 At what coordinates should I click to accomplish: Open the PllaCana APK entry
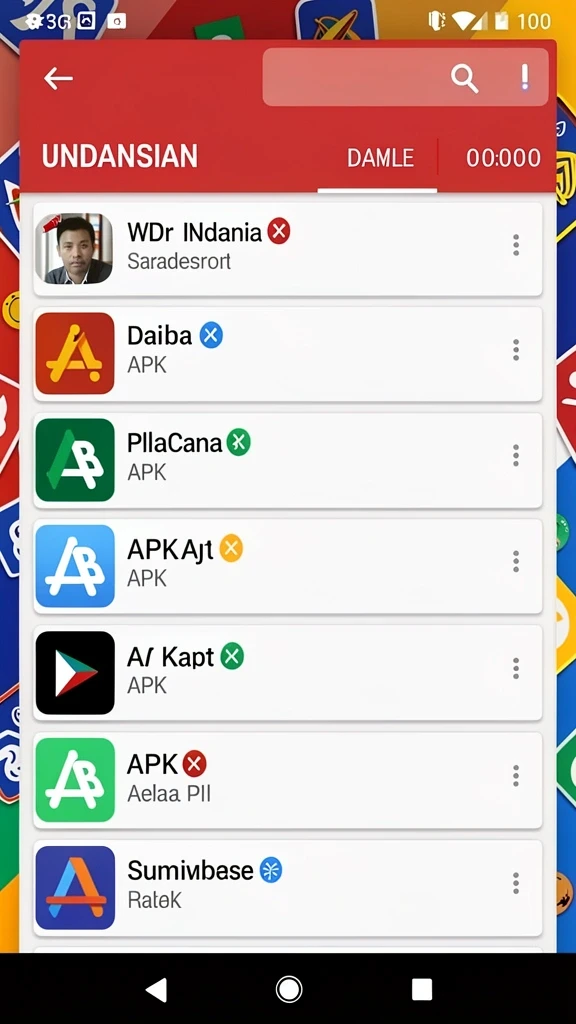(x=288, y=460)
